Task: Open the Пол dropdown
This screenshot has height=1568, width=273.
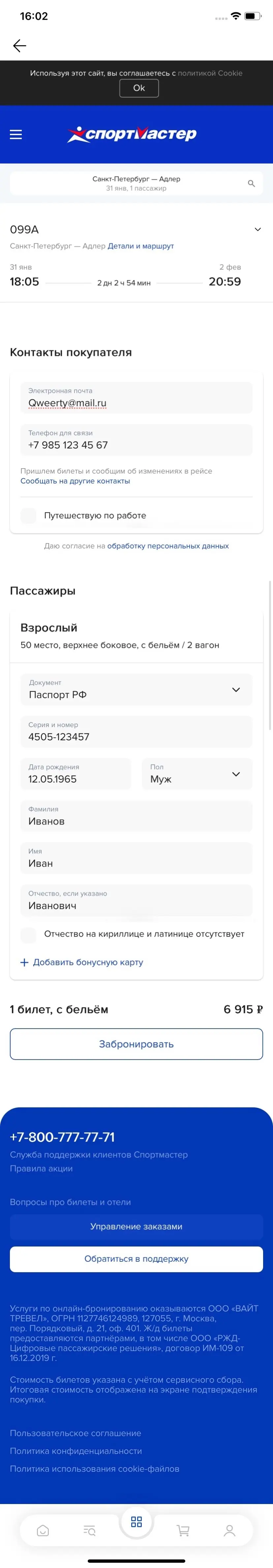Action: pyautogui.click(x=197, y=774)
